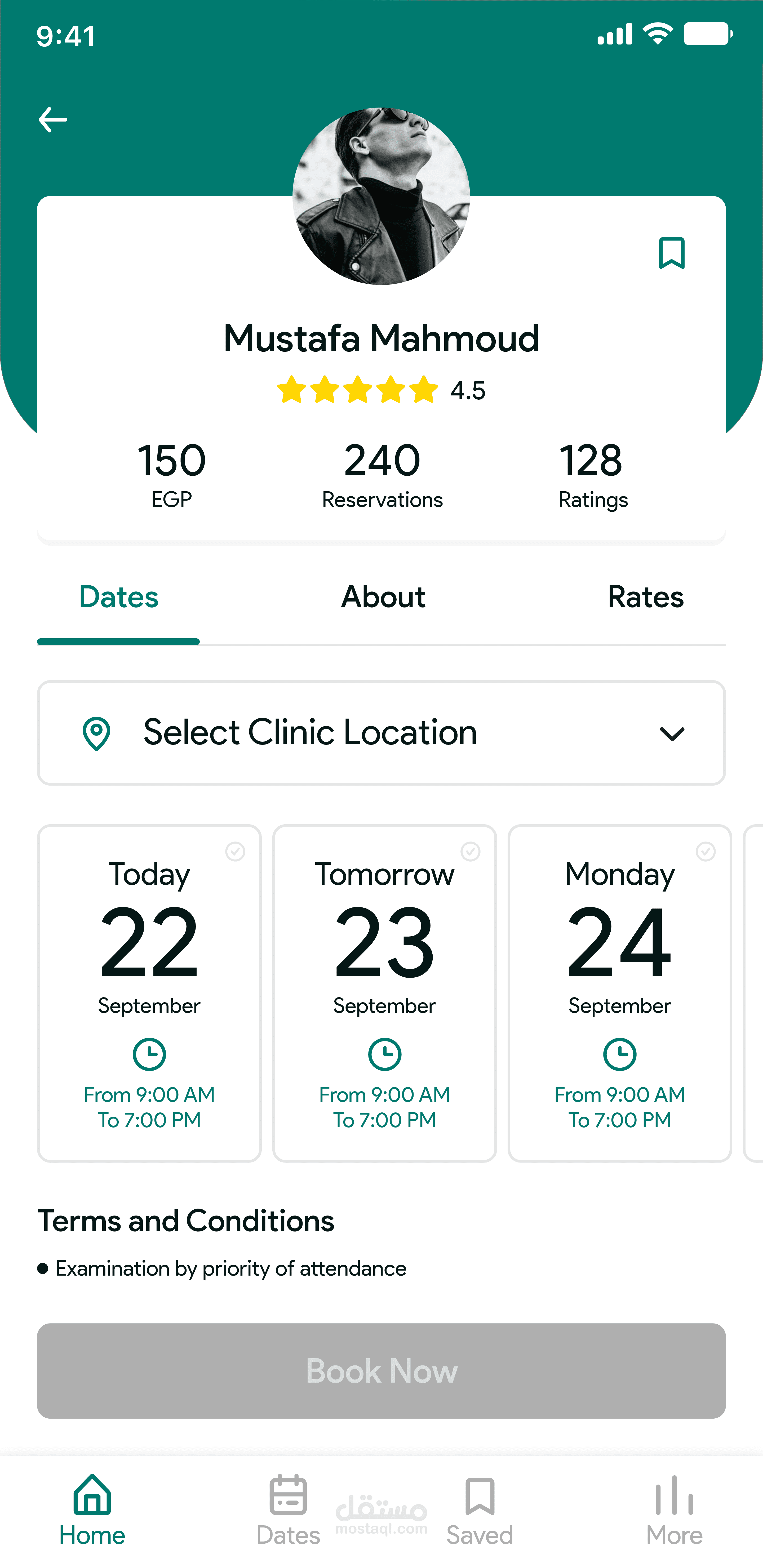Select the Dates profile tab

pyautogui.click(x=119, y=597)
